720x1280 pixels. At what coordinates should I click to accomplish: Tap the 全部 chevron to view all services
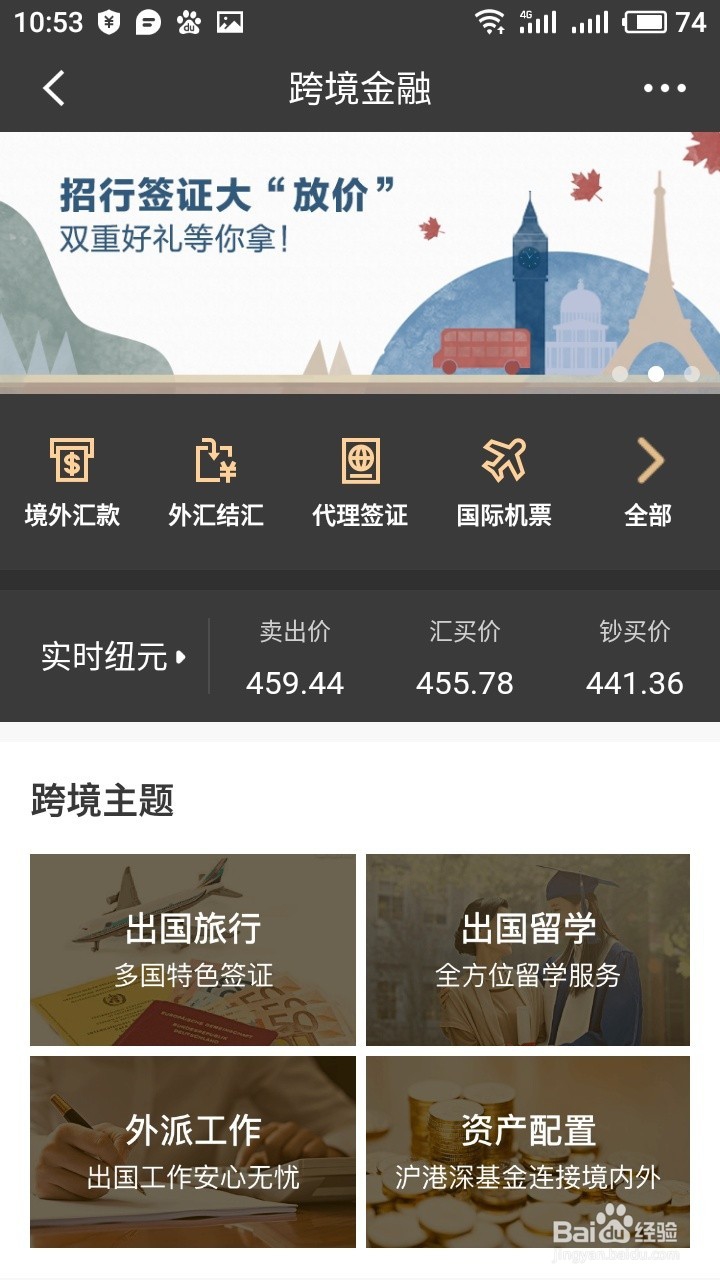pos(650,480)
